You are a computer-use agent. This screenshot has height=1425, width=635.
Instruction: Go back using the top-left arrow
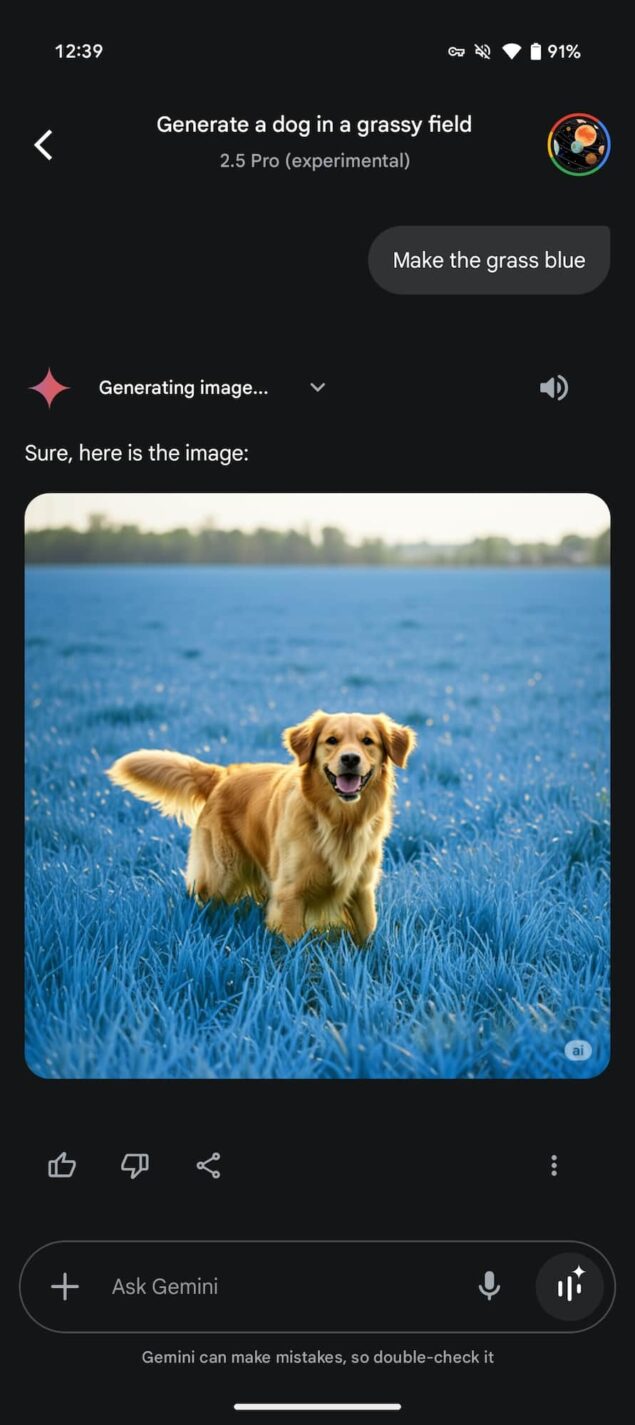click(43, 145)
